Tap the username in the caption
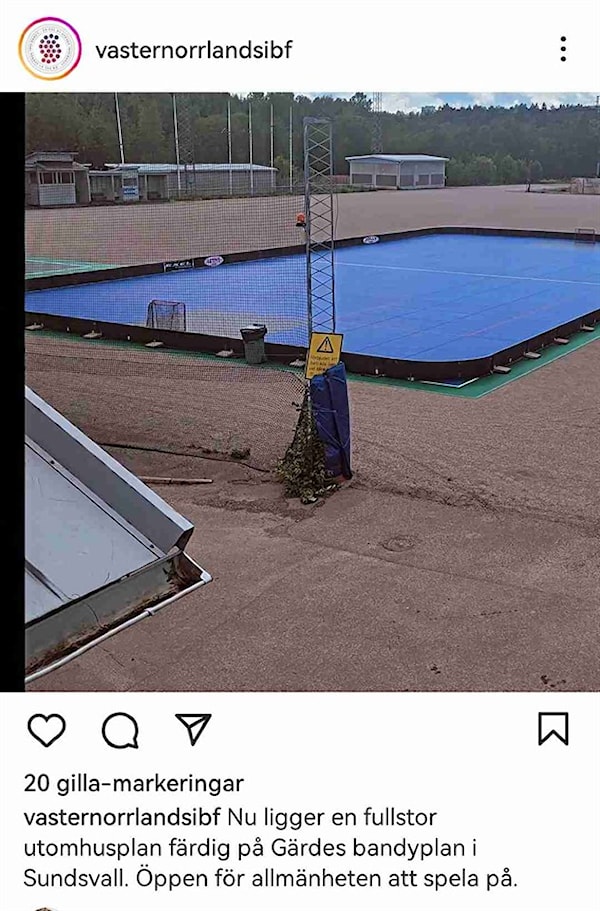The height and width of the screenshot is (911, 600). tap(121, 816)
